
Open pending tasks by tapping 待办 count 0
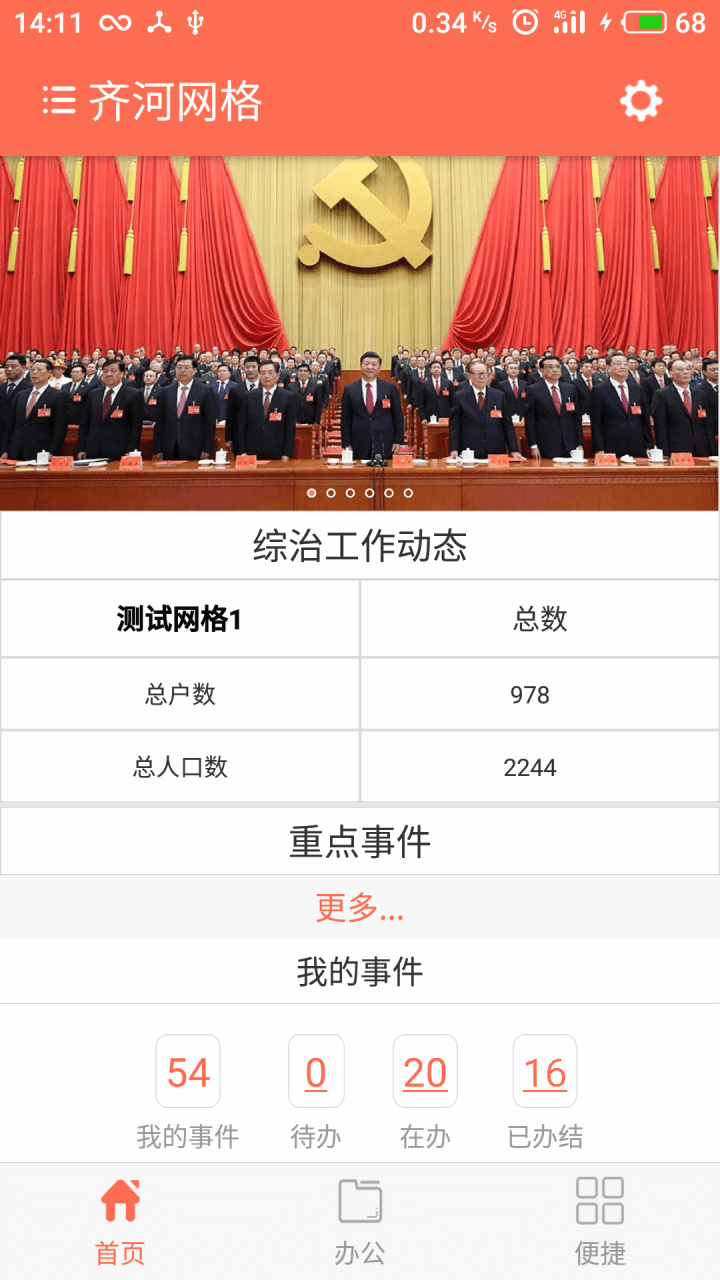(316, 1070)
